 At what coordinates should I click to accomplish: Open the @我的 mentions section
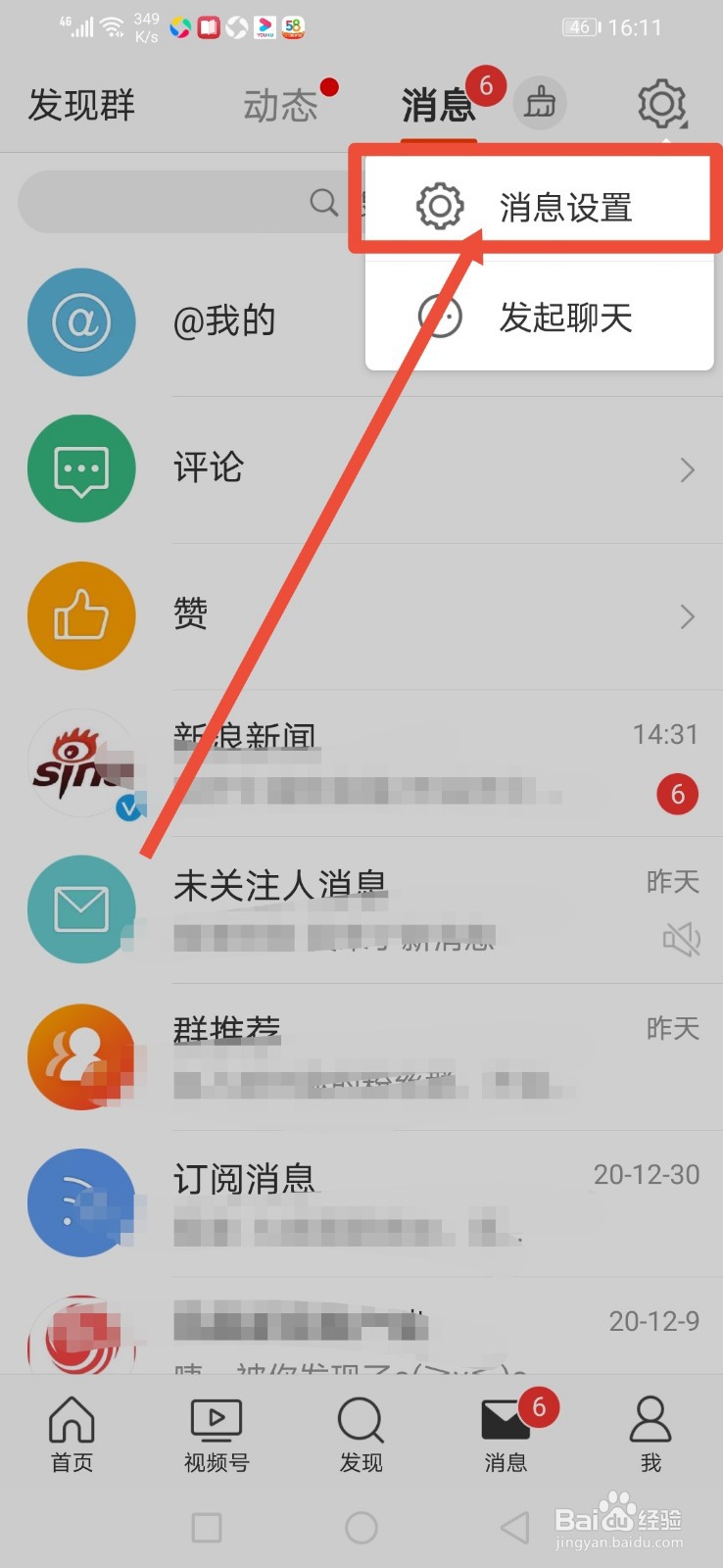coord(82,321)
